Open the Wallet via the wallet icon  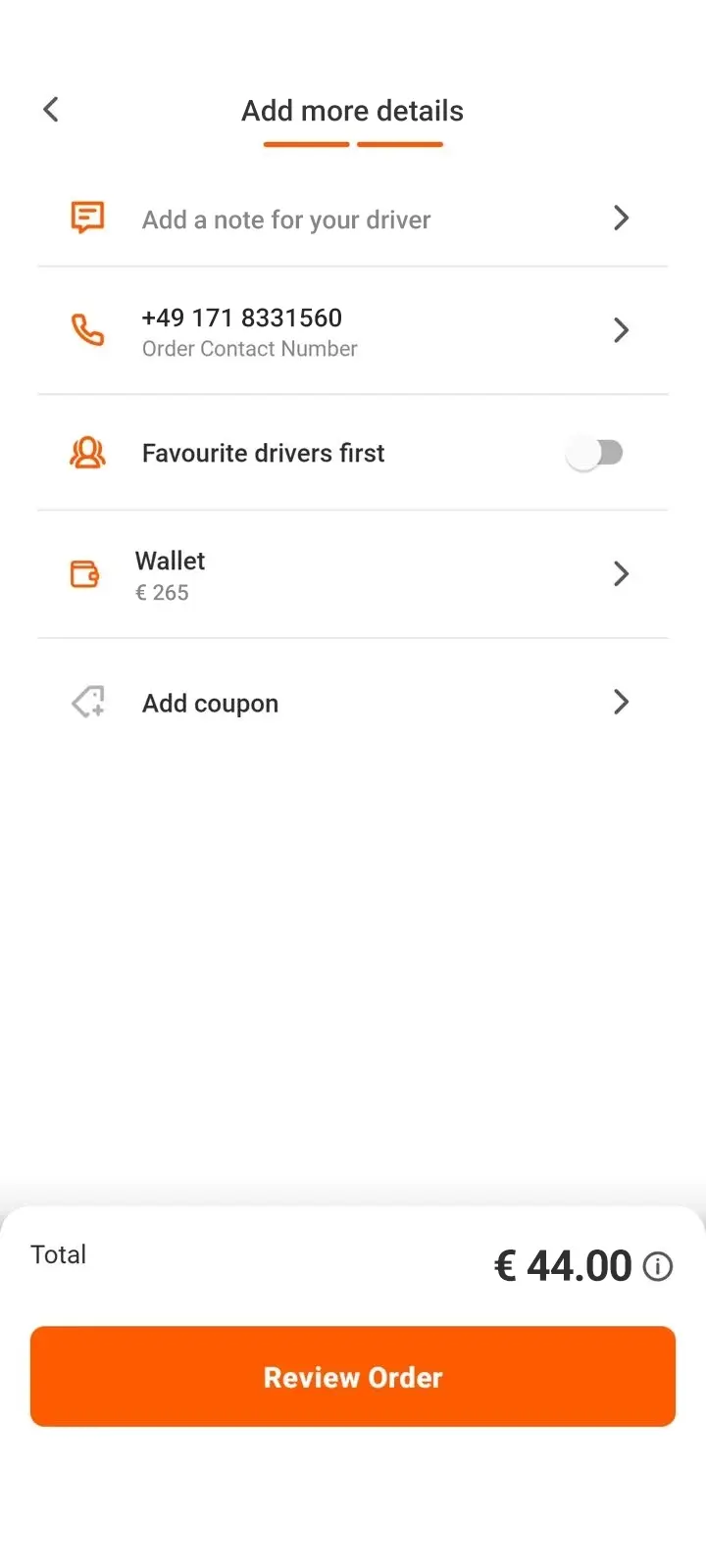click(85, 573)
